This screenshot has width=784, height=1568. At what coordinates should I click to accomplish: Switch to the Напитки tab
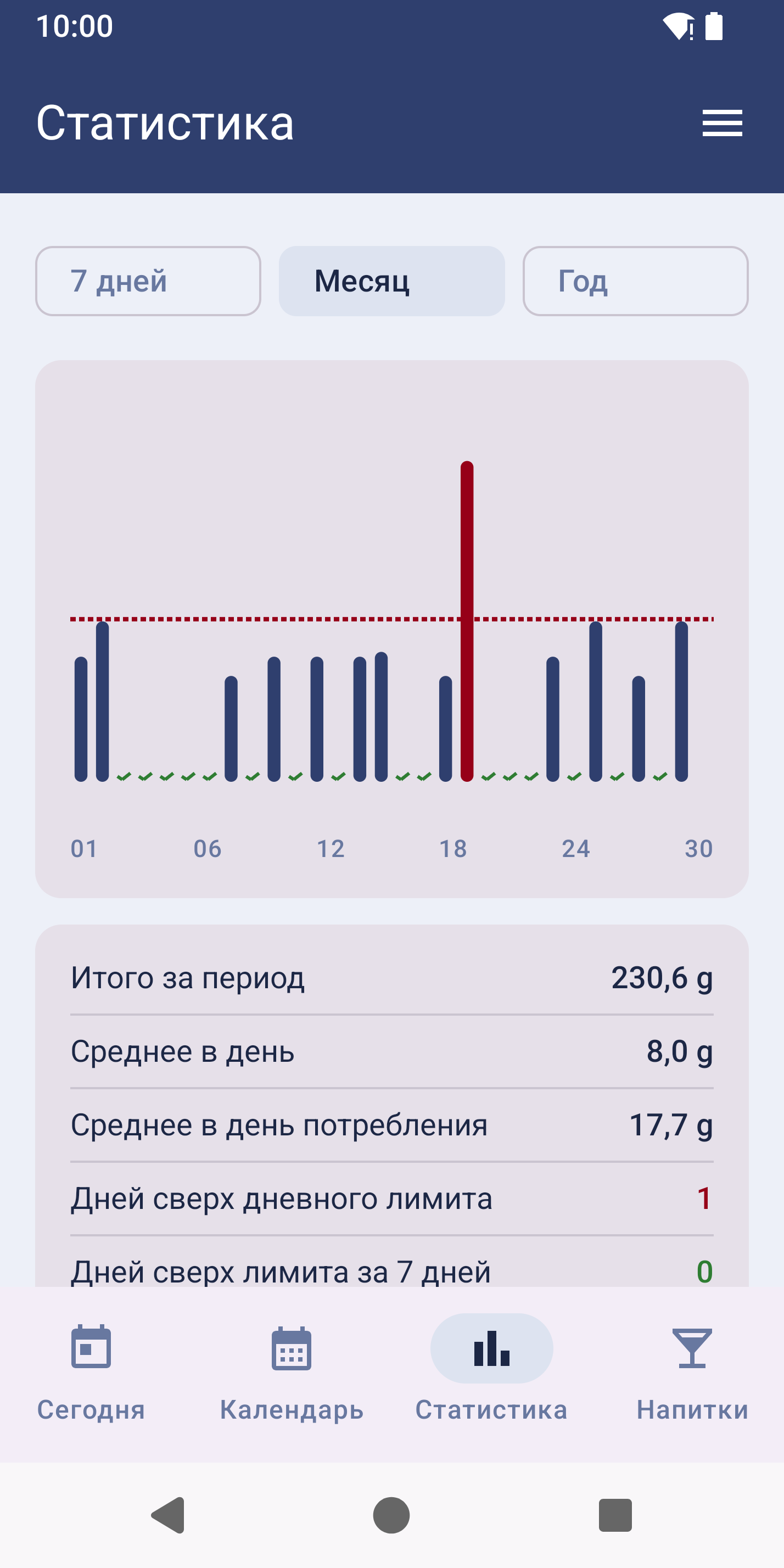692,1374
